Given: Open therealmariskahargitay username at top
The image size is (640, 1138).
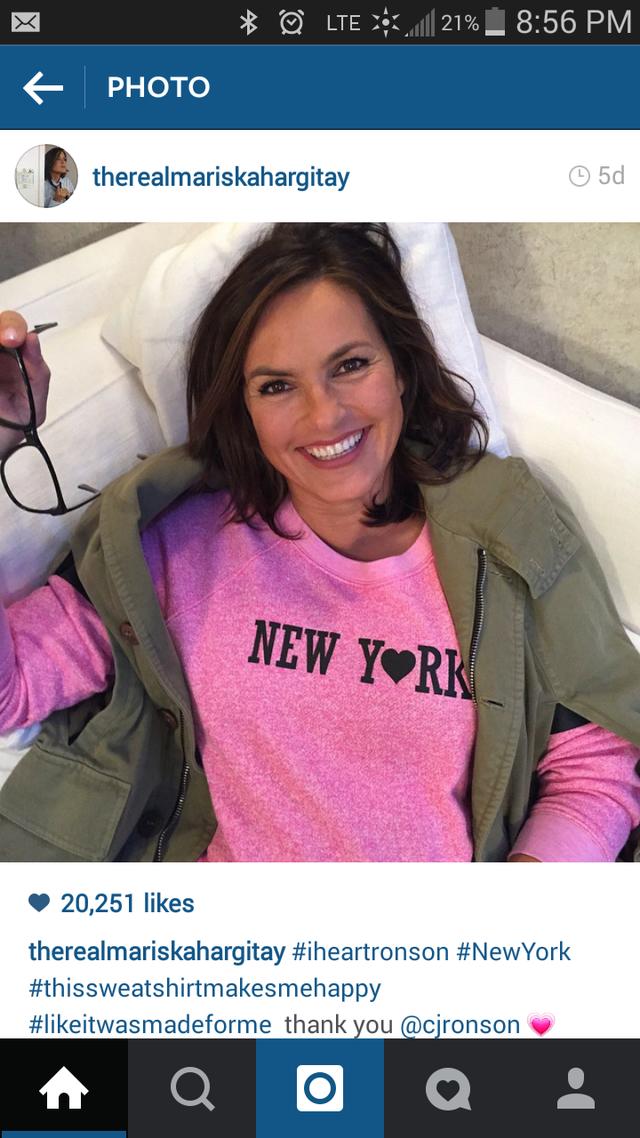Looking at the screenshot, I should click(220, 177).
